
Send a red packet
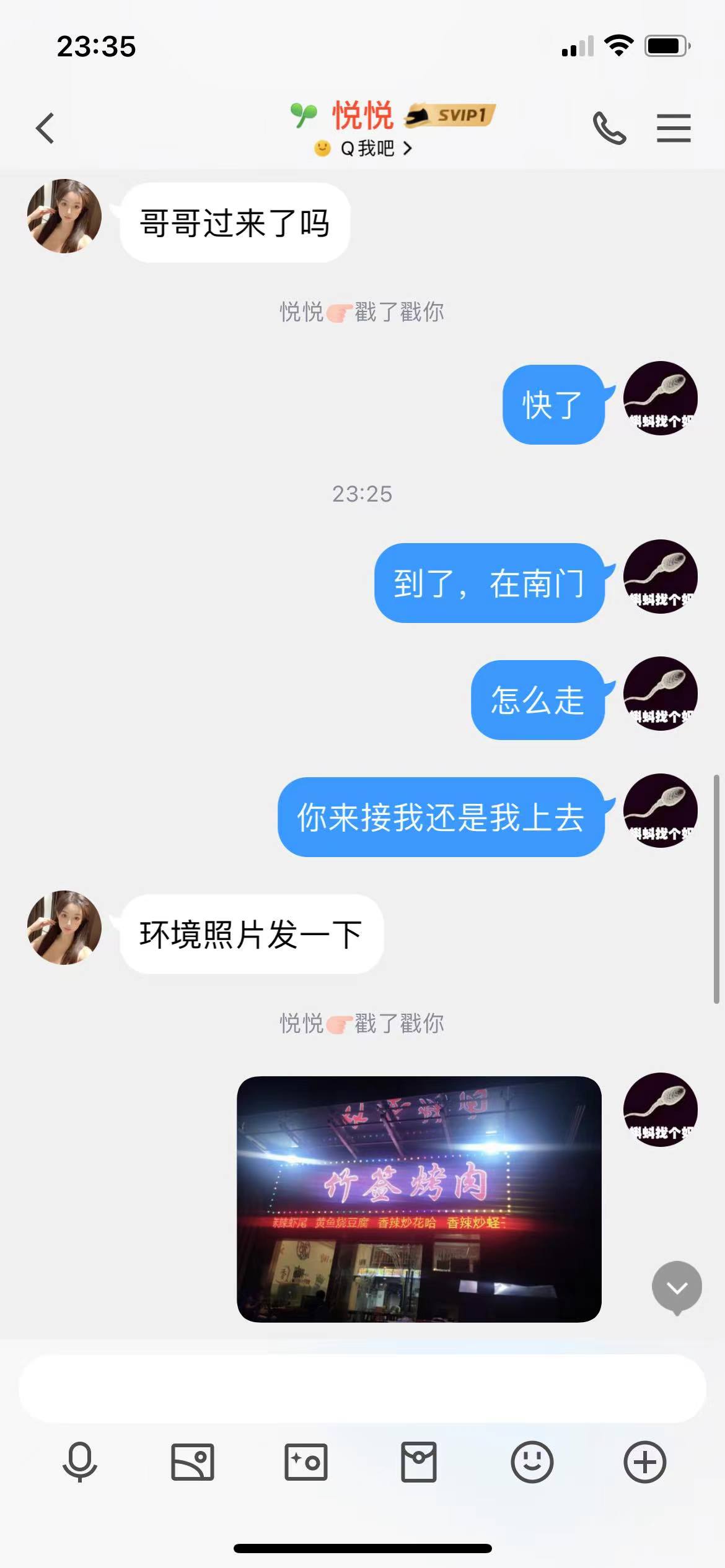[x=419, y=1462]
